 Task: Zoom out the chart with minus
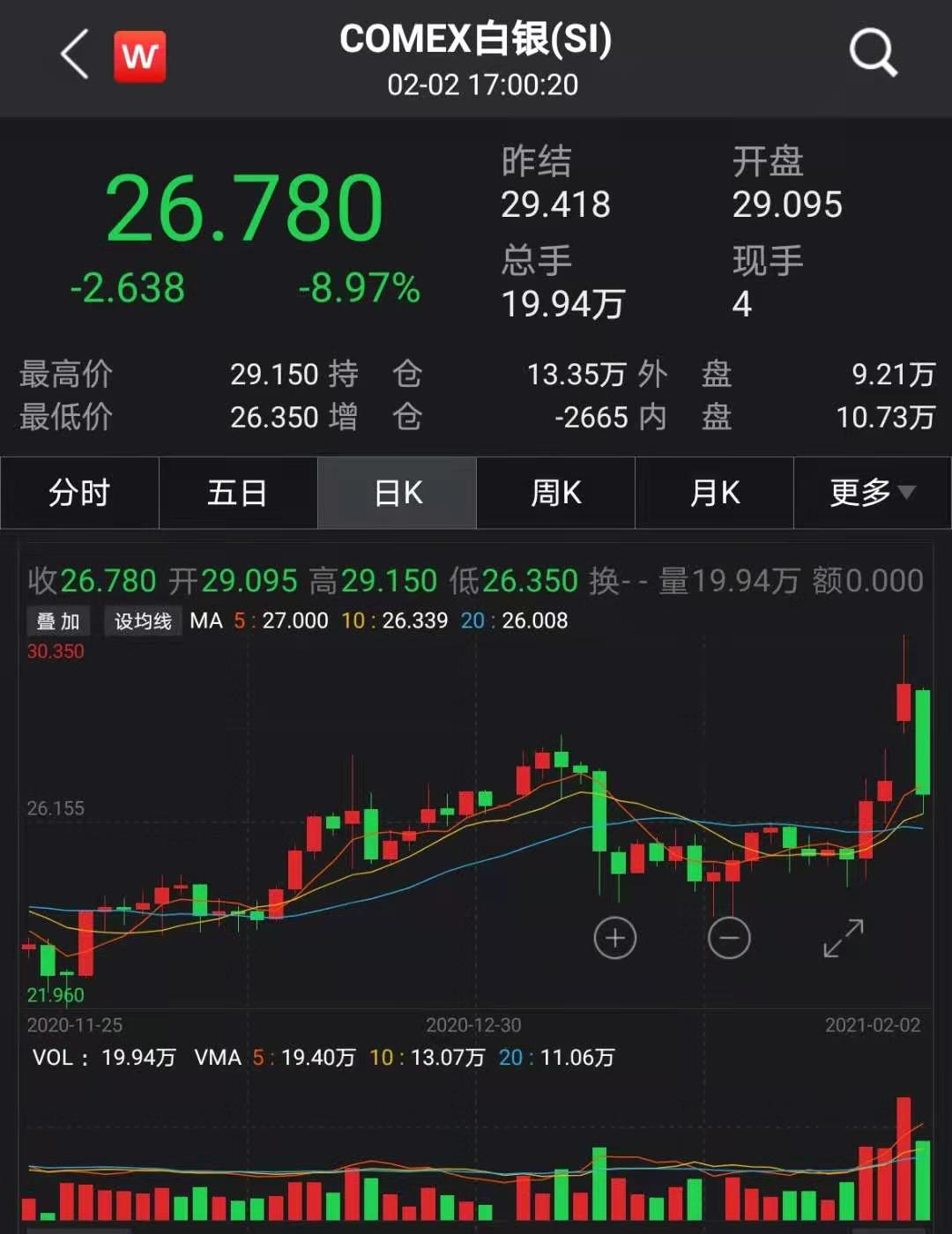tap(729, 938)
